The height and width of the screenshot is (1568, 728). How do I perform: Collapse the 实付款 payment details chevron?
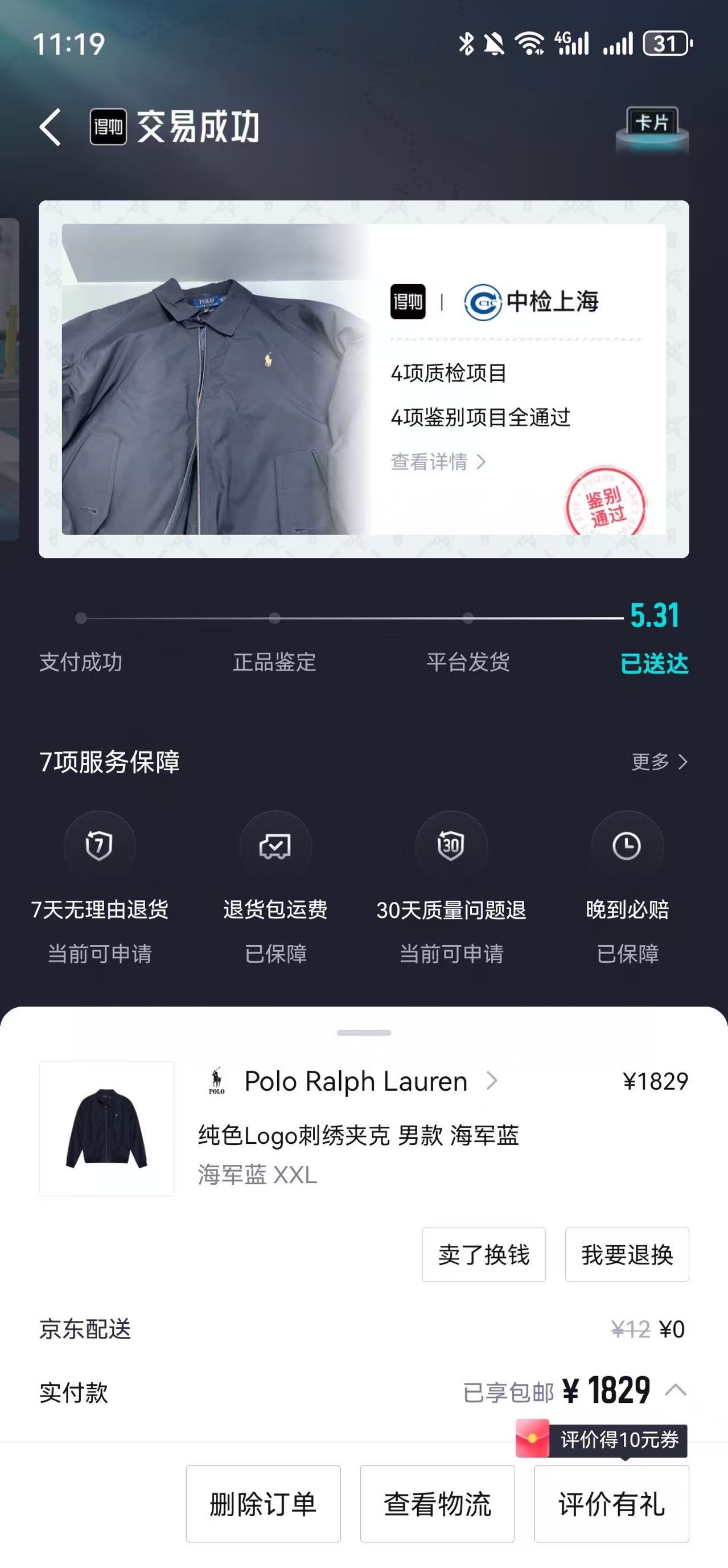coord(676,1390)
